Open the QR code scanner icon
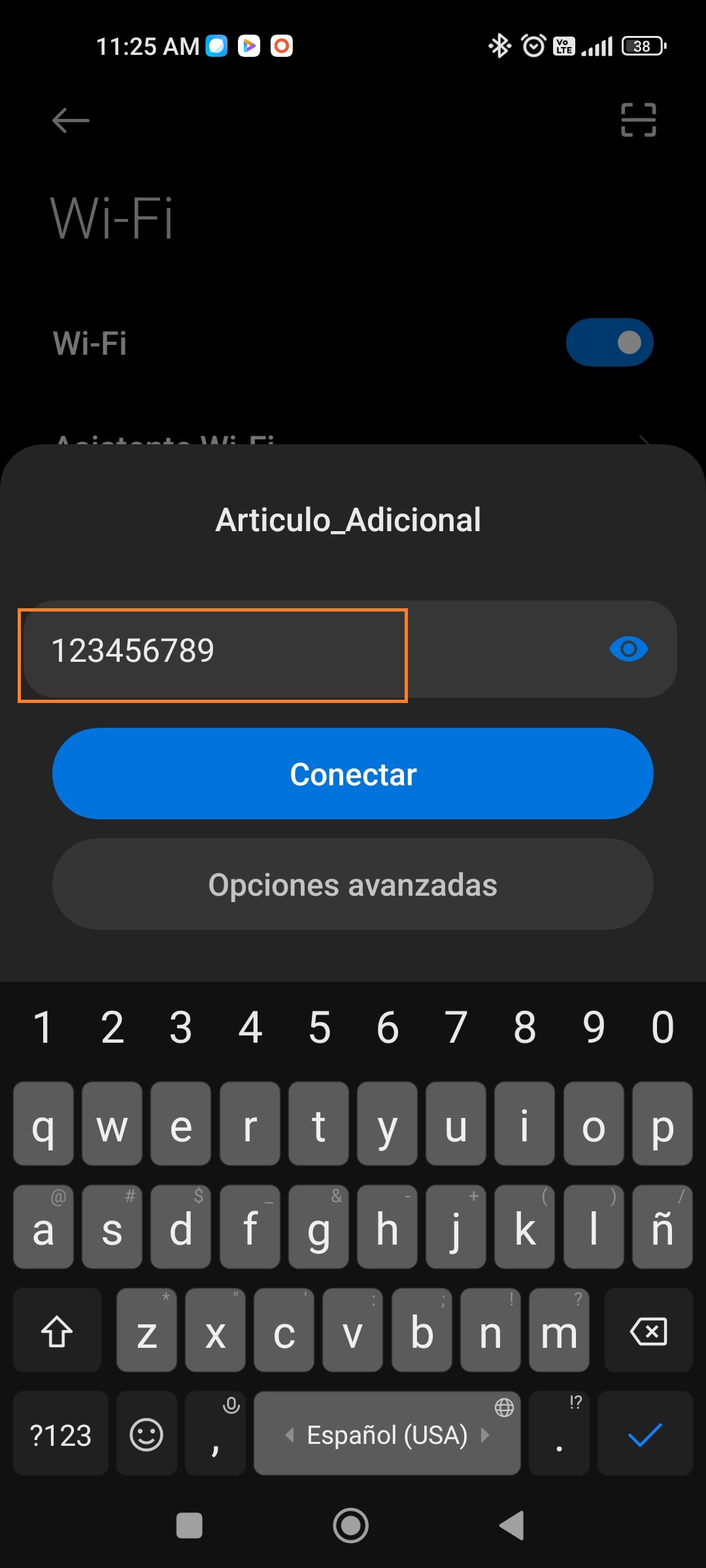This screenshot has width=706, height=1568. (638, 120)
